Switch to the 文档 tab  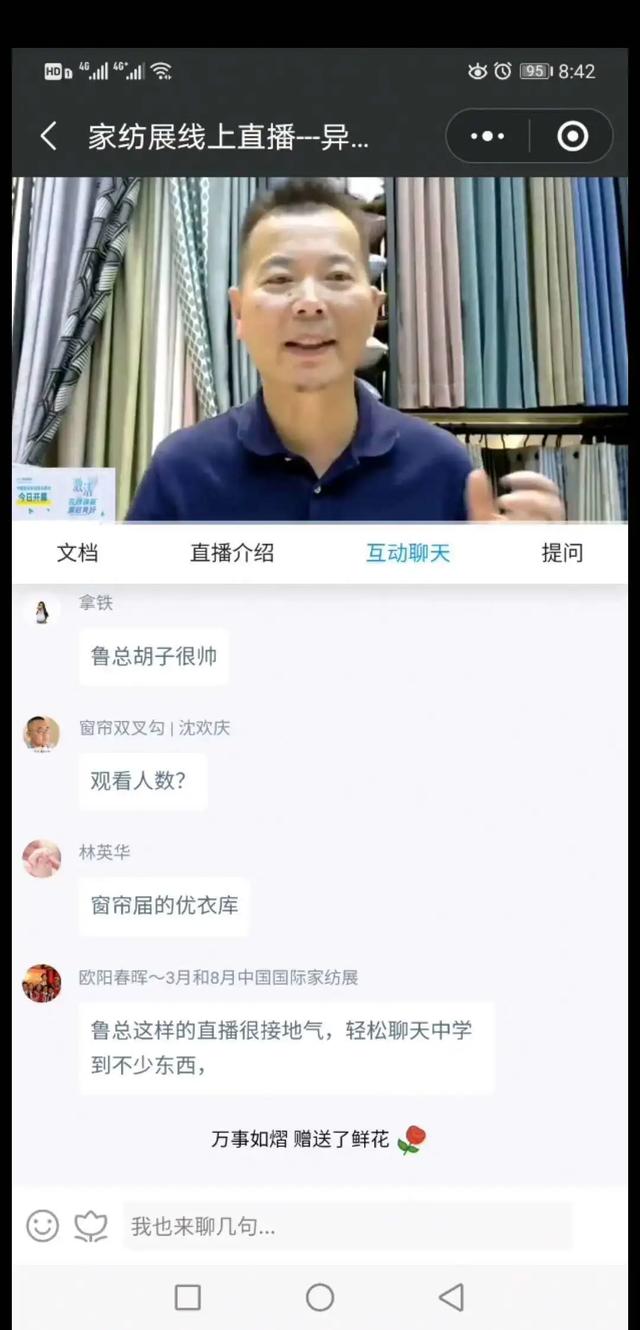(x=77, y=553)
